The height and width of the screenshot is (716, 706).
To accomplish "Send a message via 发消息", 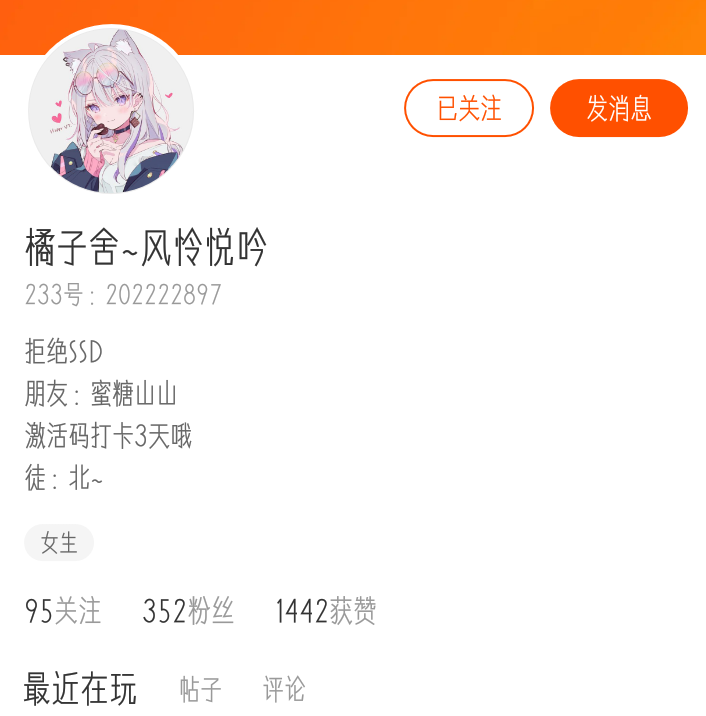I will coord(619,108).
